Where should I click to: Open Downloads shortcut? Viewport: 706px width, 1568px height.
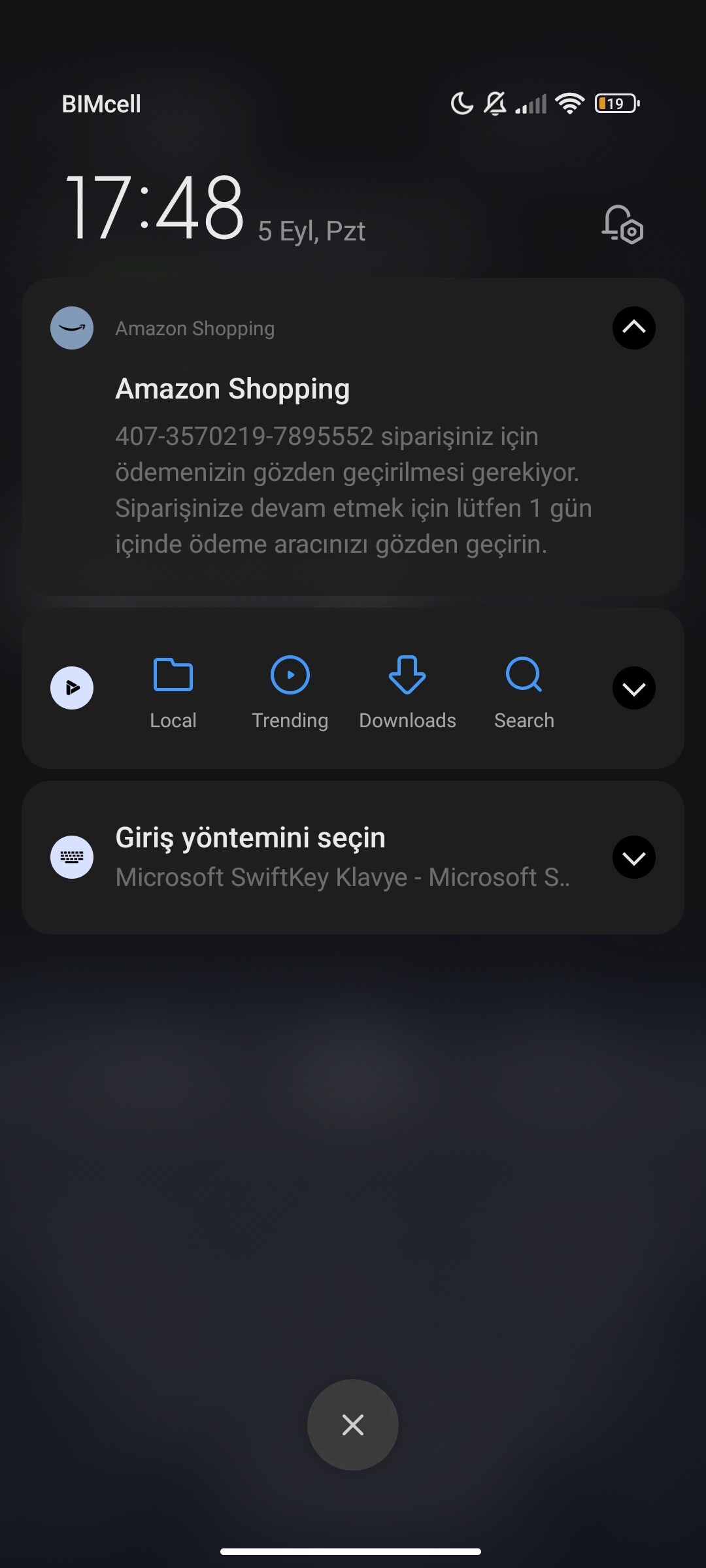click(x=407, y=693)
